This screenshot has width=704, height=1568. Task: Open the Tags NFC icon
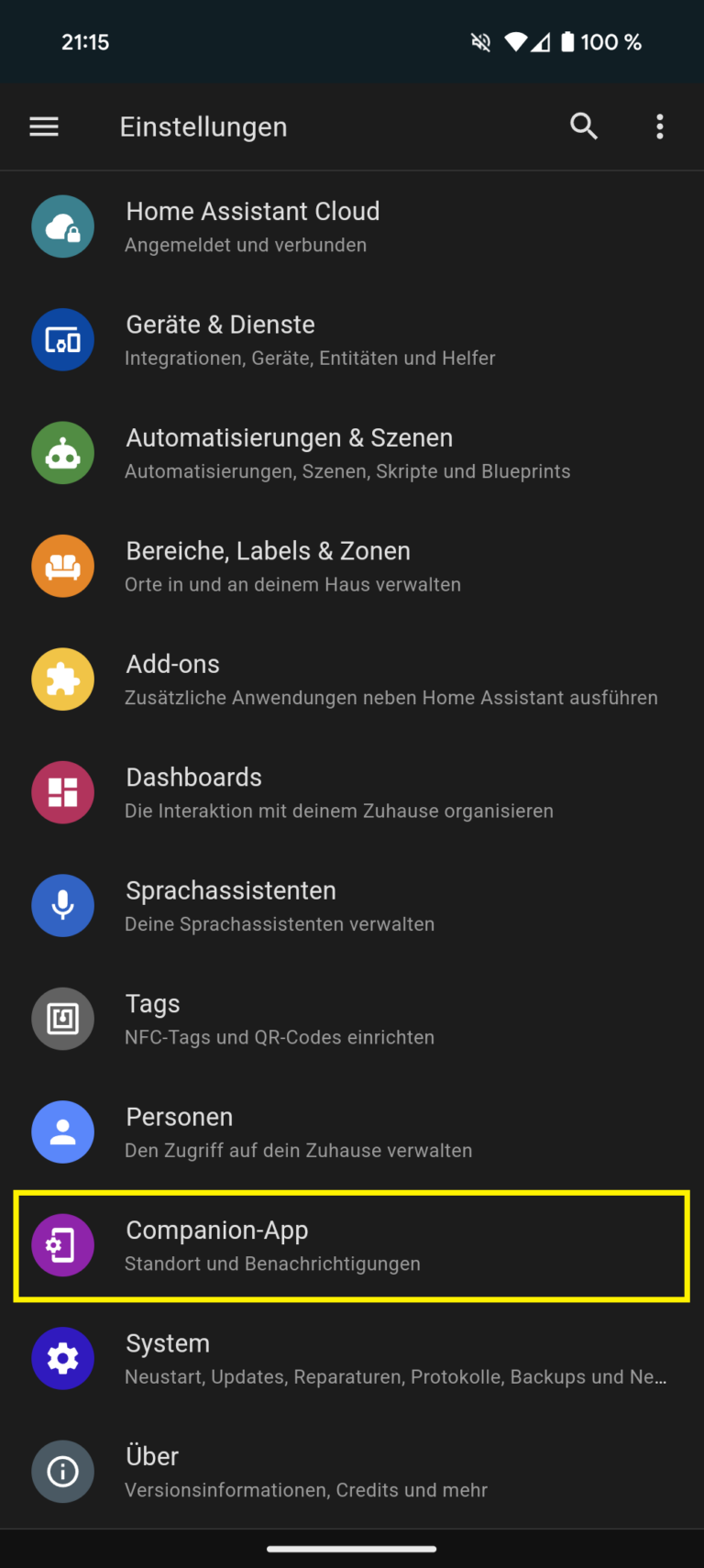click(x=62, y=1018)
